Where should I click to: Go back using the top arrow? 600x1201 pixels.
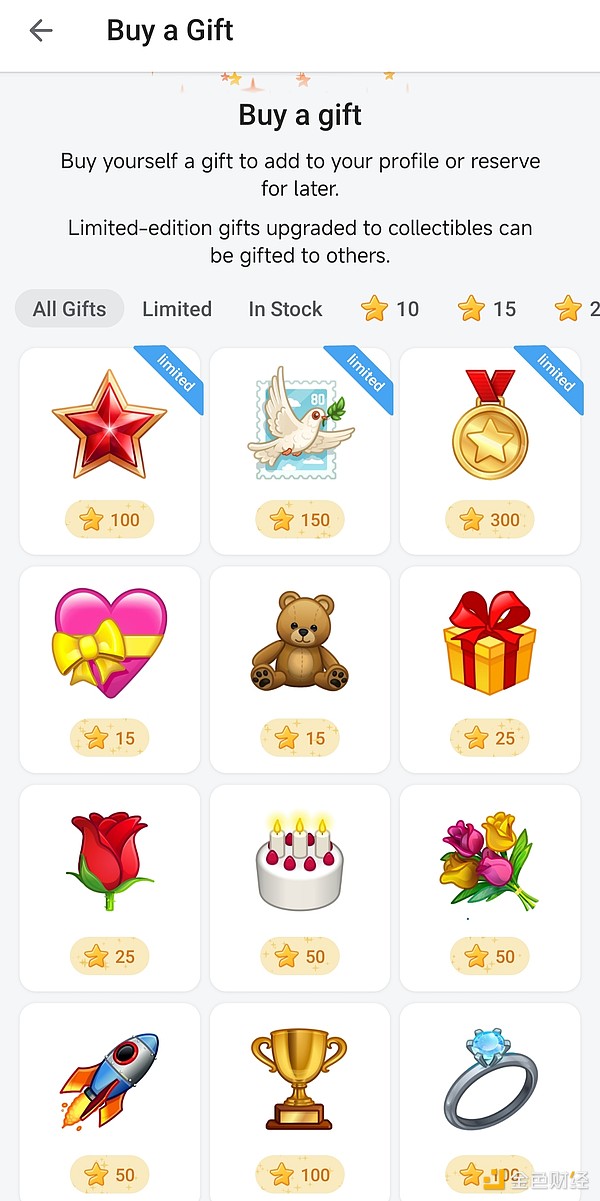pyautogui.click(x=41, y=31)
